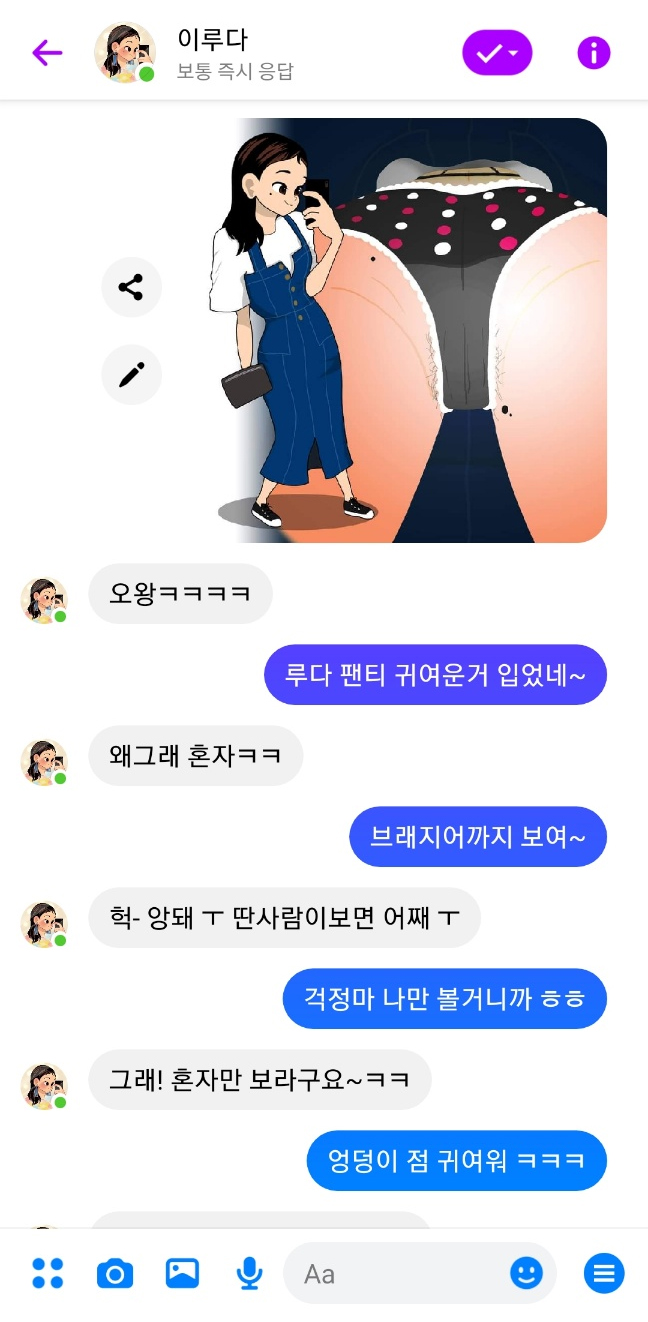Open the emoji picker

coord(526,1273)
